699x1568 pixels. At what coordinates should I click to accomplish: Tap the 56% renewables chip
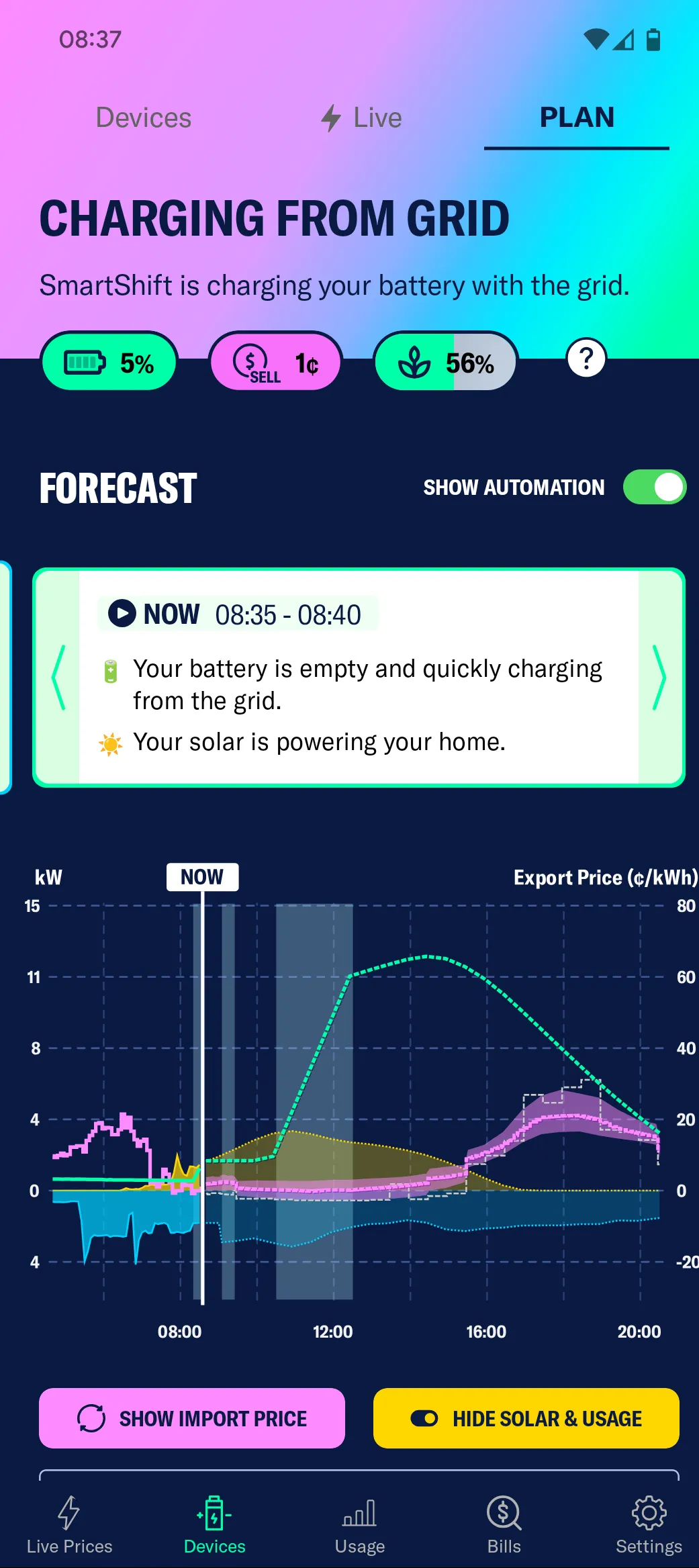click(x=446, y=363)
